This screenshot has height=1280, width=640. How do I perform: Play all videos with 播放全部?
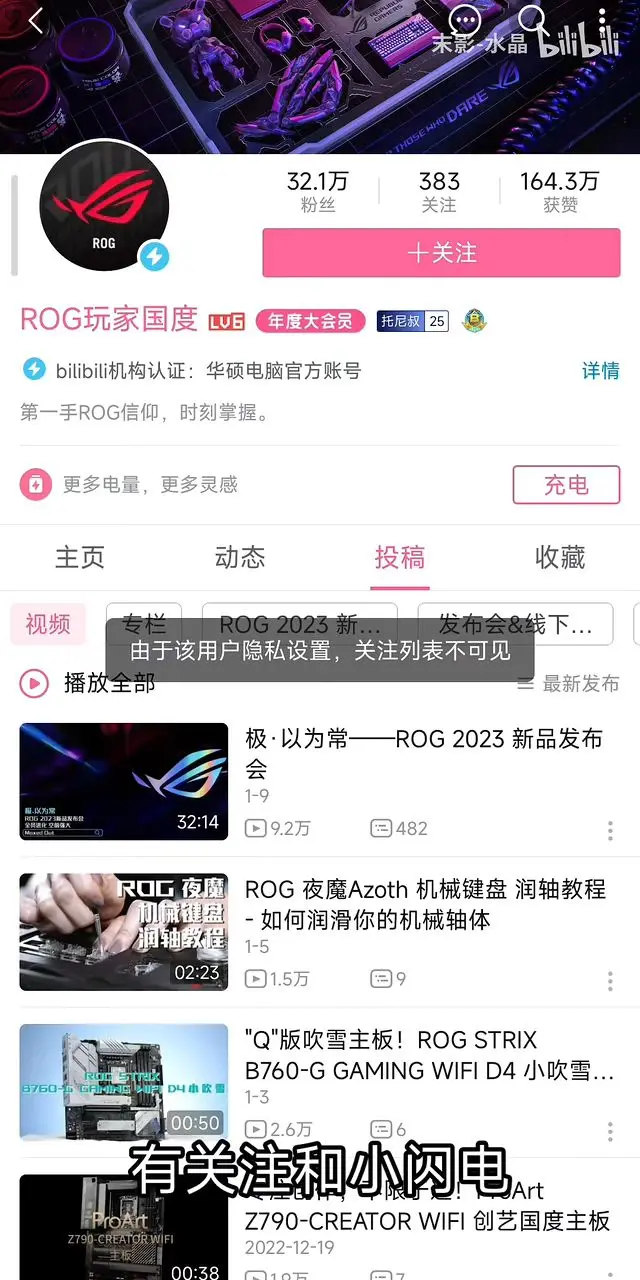coord(88,683)
